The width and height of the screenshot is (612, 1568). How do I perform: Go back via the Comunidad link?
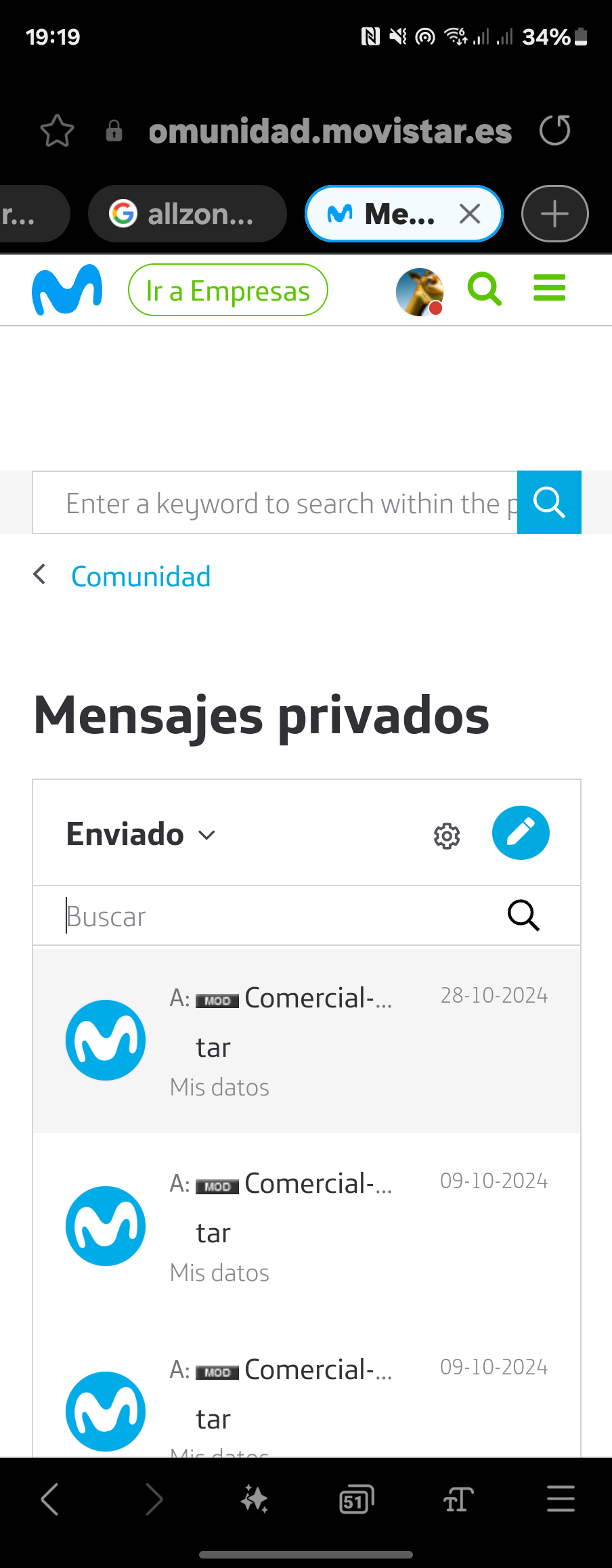click(x=140, y=576)
